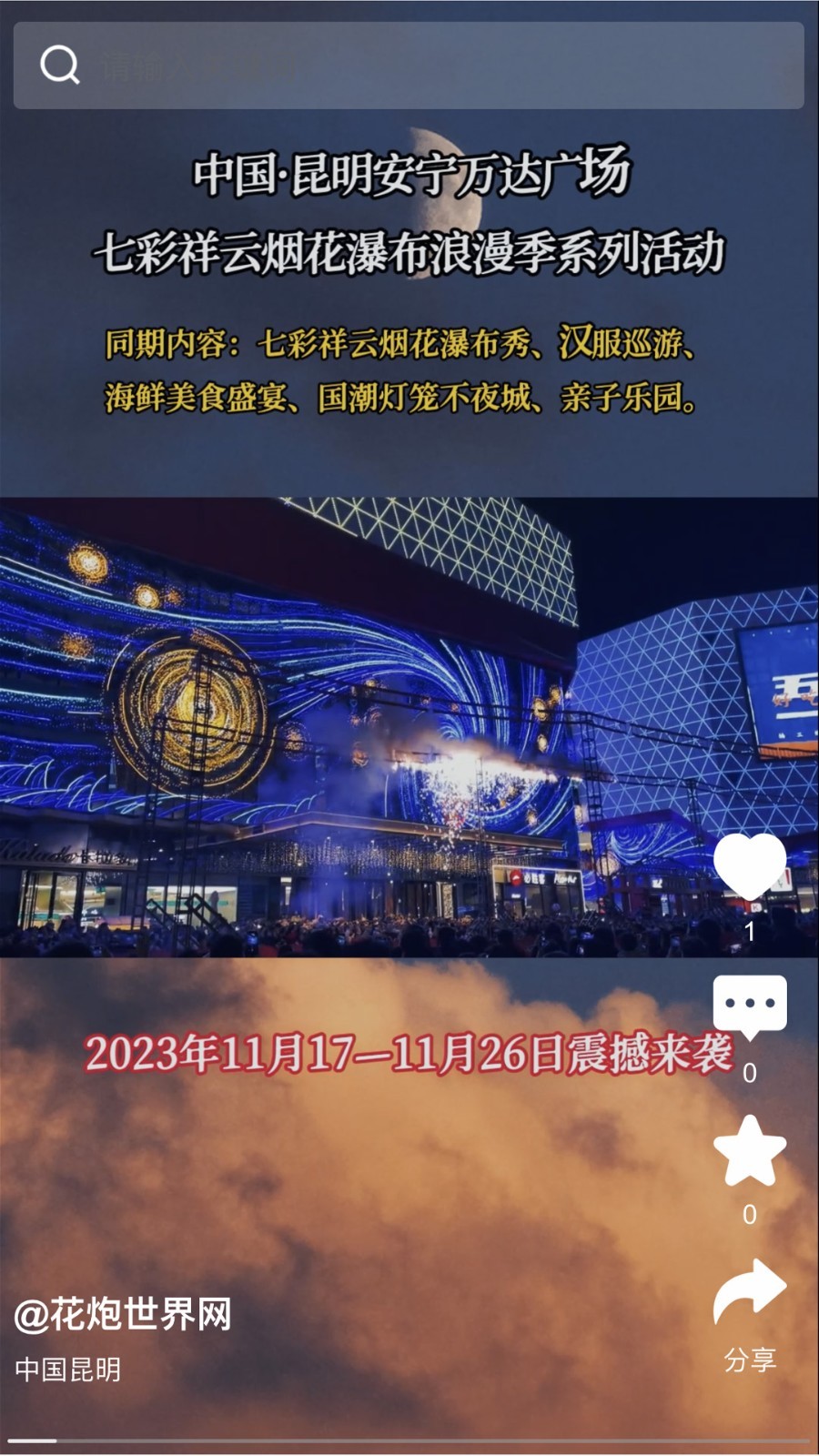Open the comments bubble
Screen dimensions: 819x1456
coord(749,1006)
